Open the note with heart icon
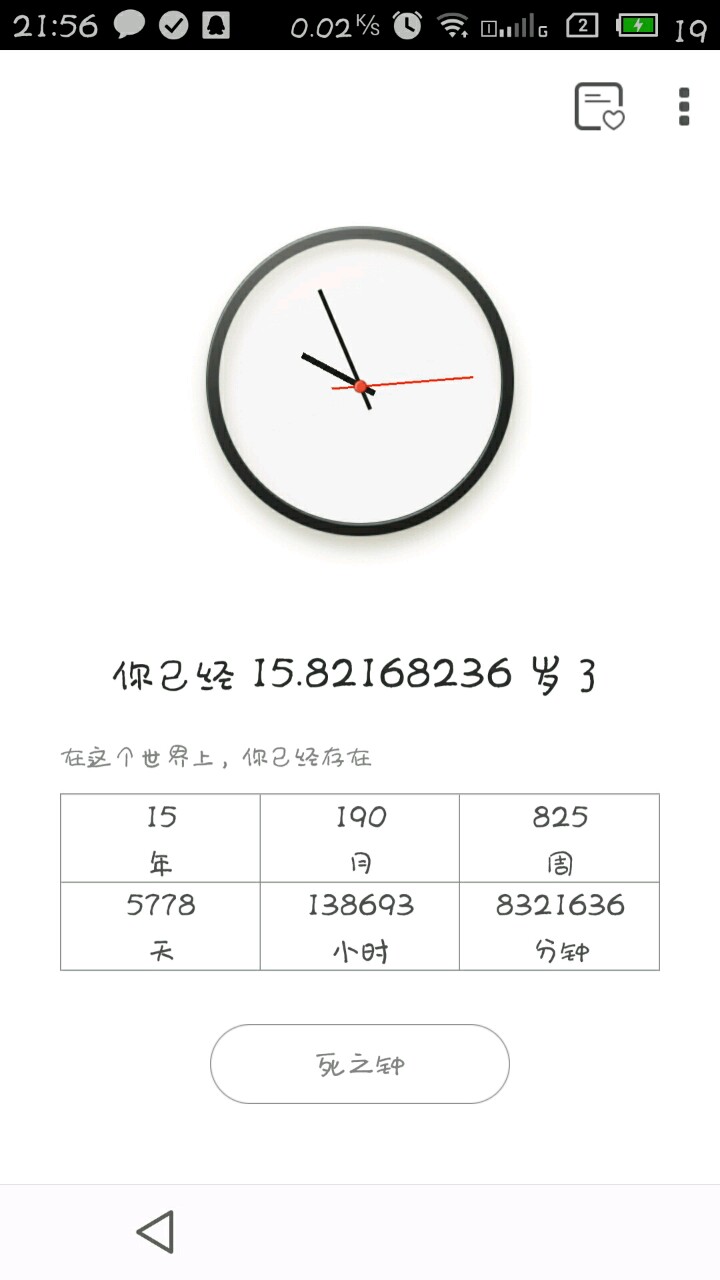Viewport: 720px width, 1280px height. pos(598,107)
